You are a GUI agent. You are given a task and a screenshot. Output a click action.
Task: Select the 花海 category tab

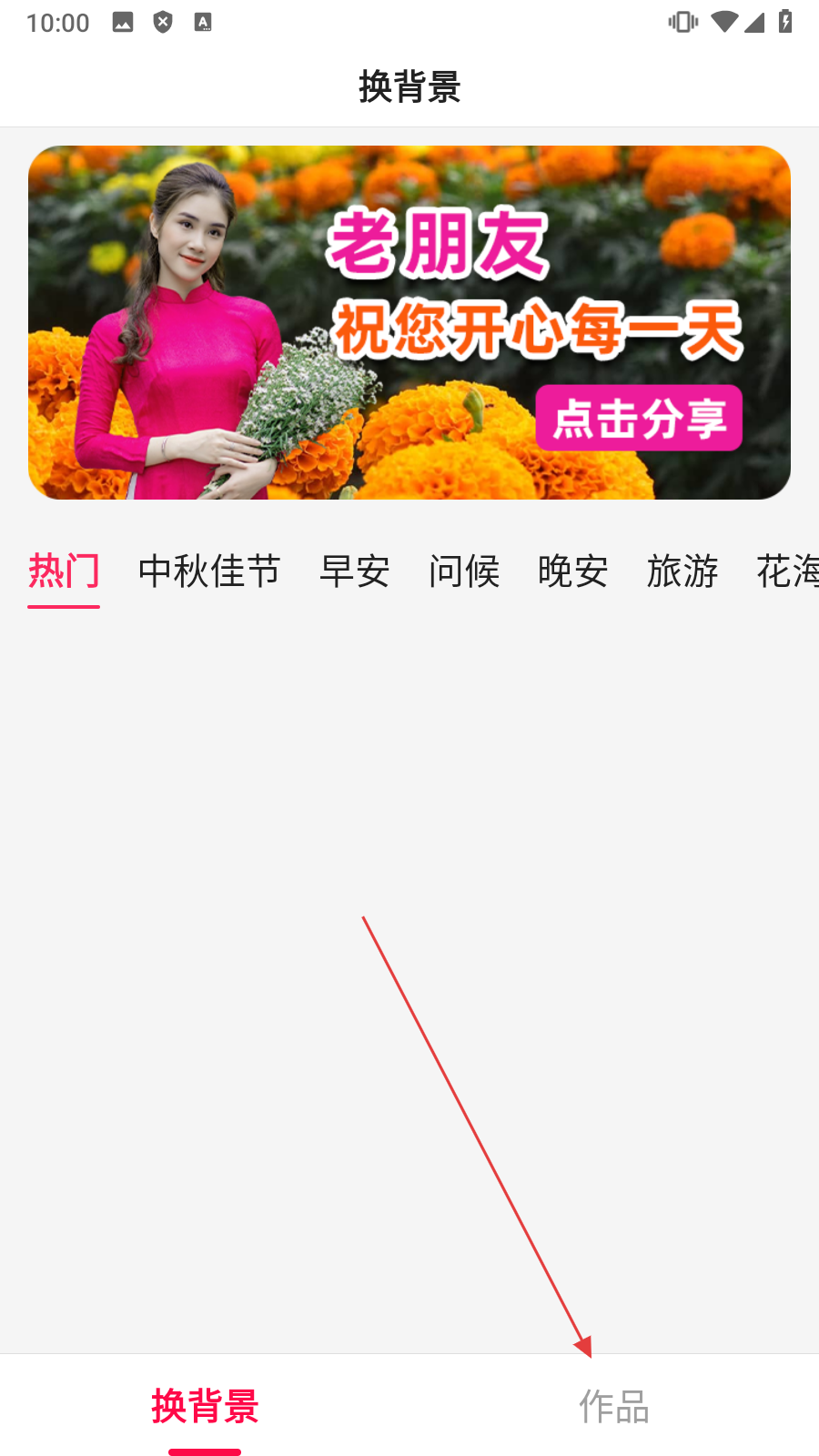788,571
